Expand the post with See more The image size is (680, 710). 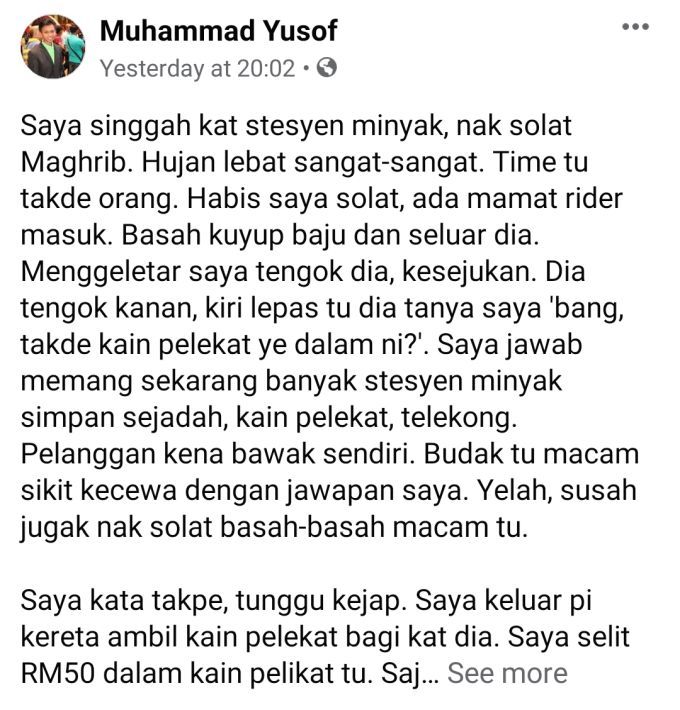pos(507,673)
